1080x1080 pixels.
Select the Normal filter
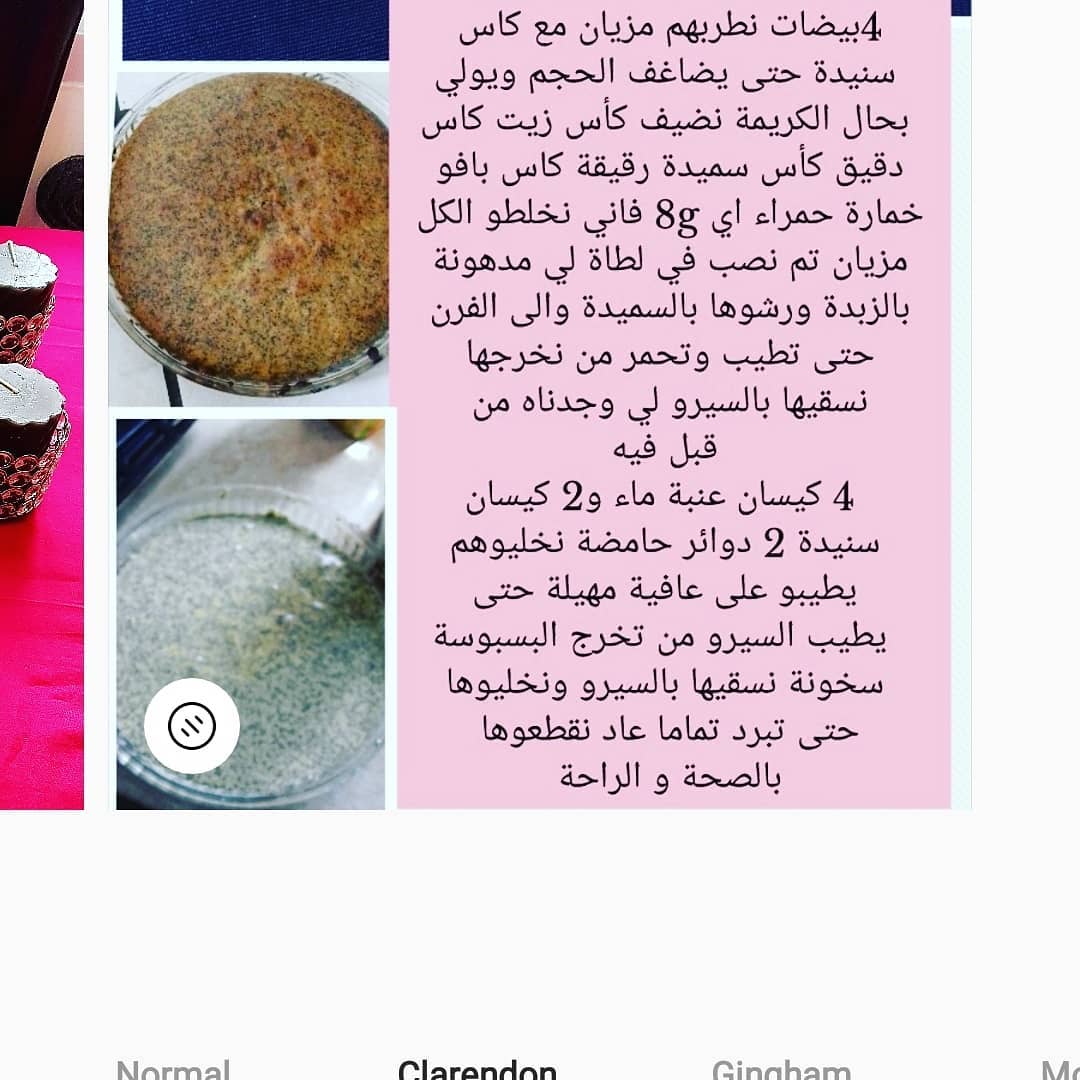[173, 1068]
